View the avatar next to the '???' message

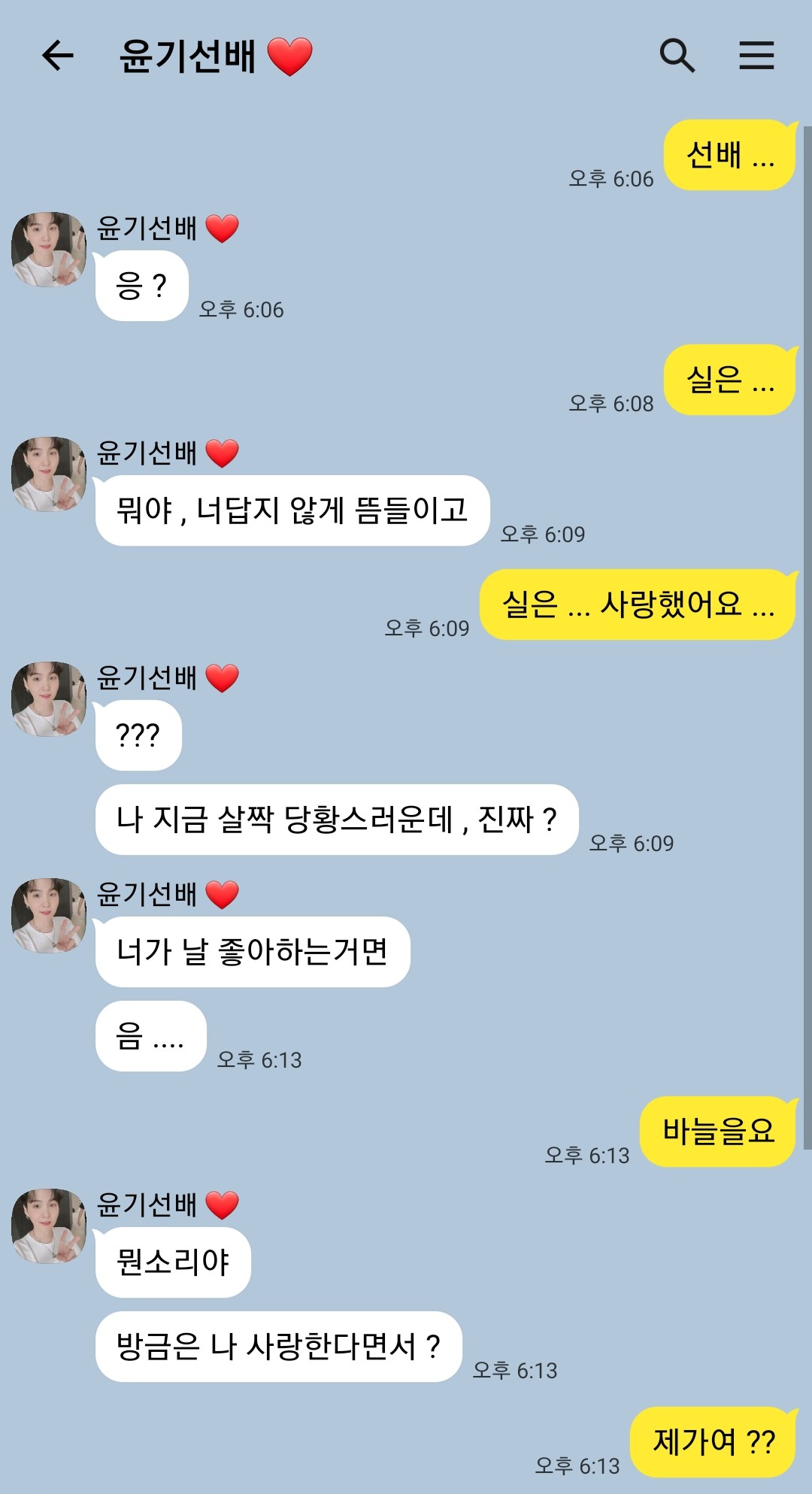(49, 699)
